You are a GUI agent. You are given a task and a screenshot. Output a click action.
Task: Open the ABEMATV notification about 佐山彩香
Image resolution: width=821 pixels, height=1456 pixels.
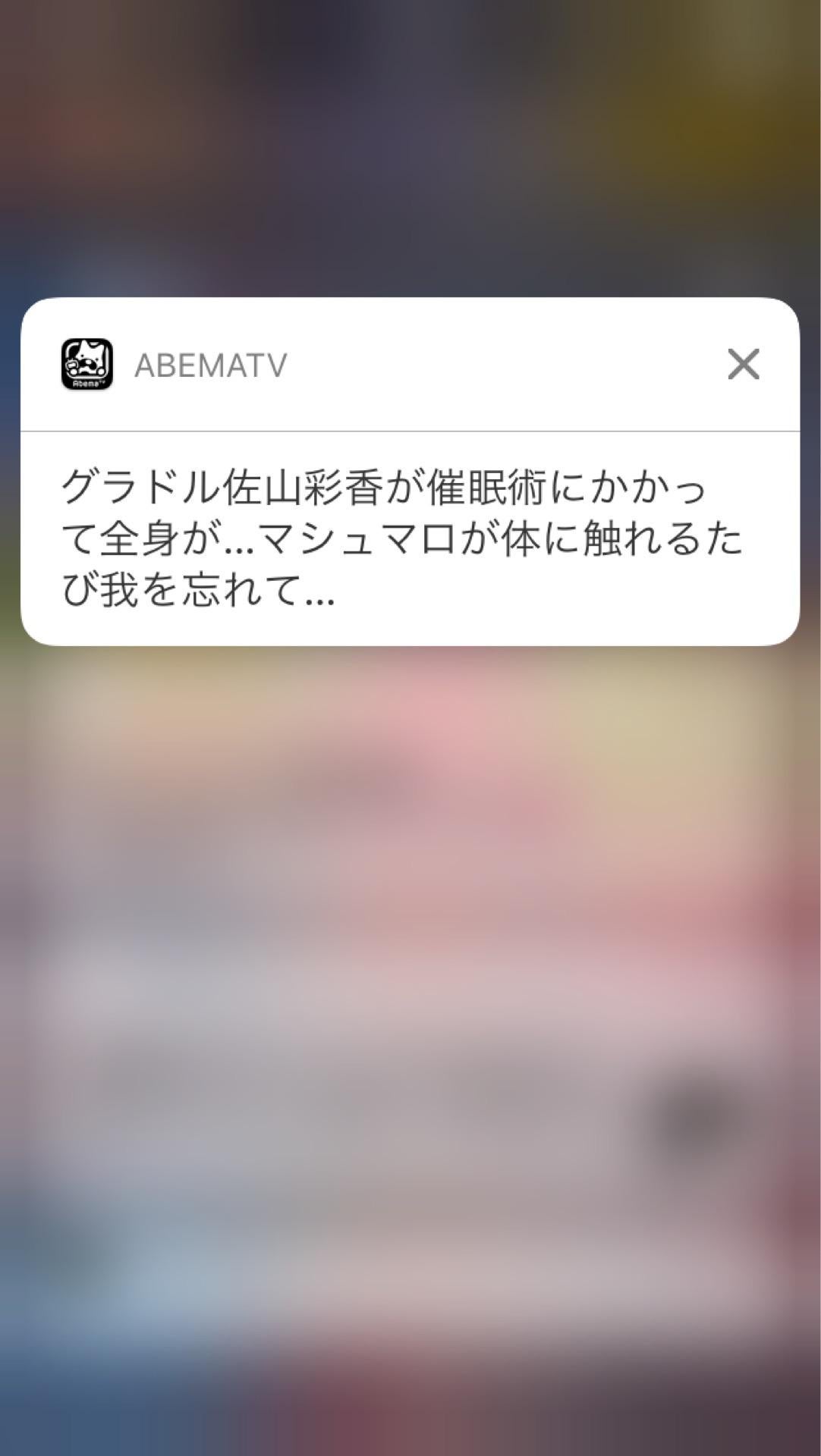coord(402,538)
